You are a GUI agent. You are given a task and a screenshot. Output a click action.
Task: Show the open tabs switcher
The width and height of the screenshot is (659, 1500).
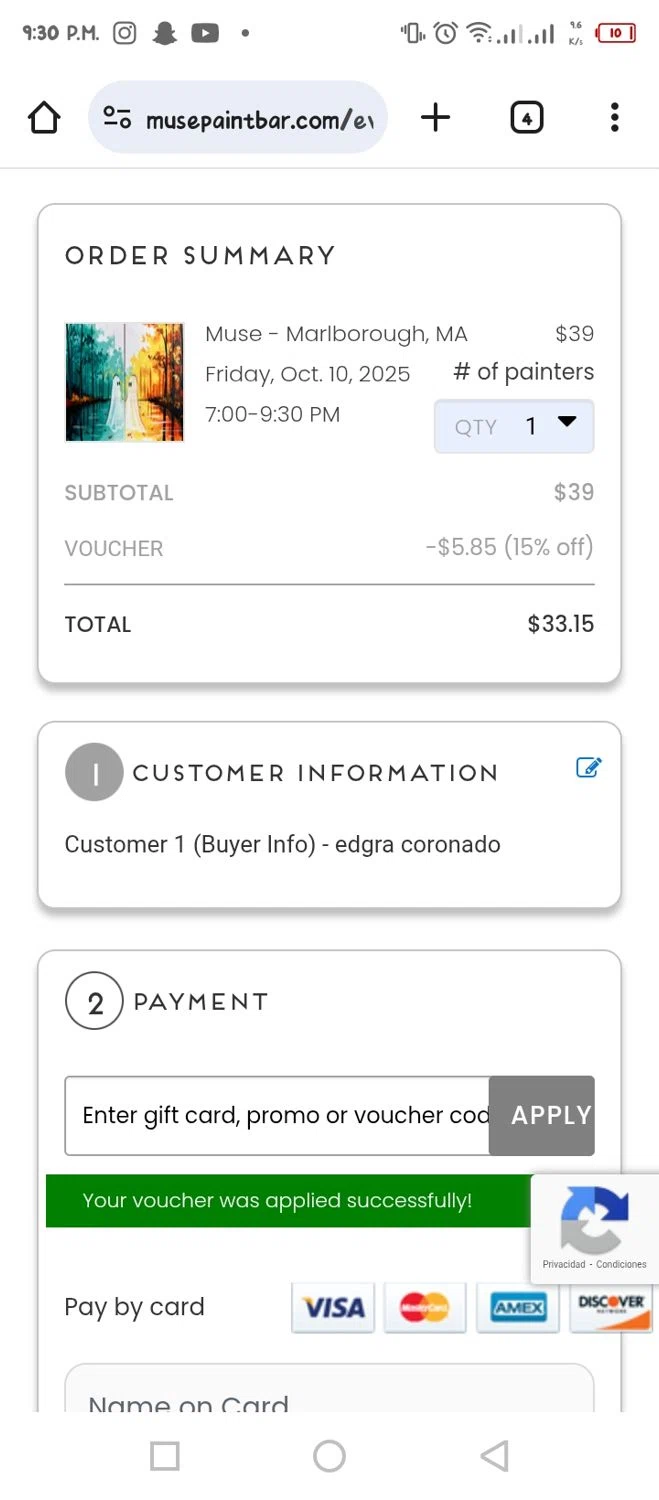click(526, 118)
